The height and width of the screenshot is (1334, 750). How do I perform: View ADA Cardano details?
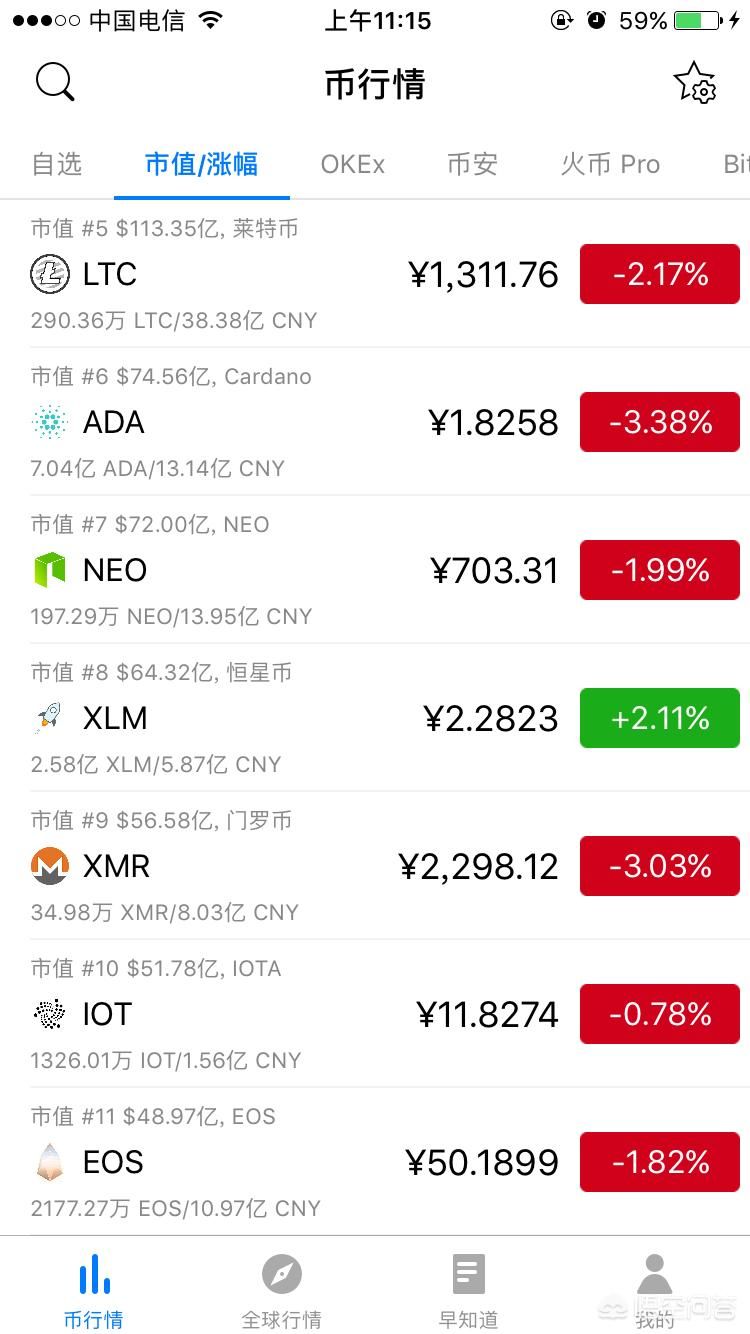[375, 422]
